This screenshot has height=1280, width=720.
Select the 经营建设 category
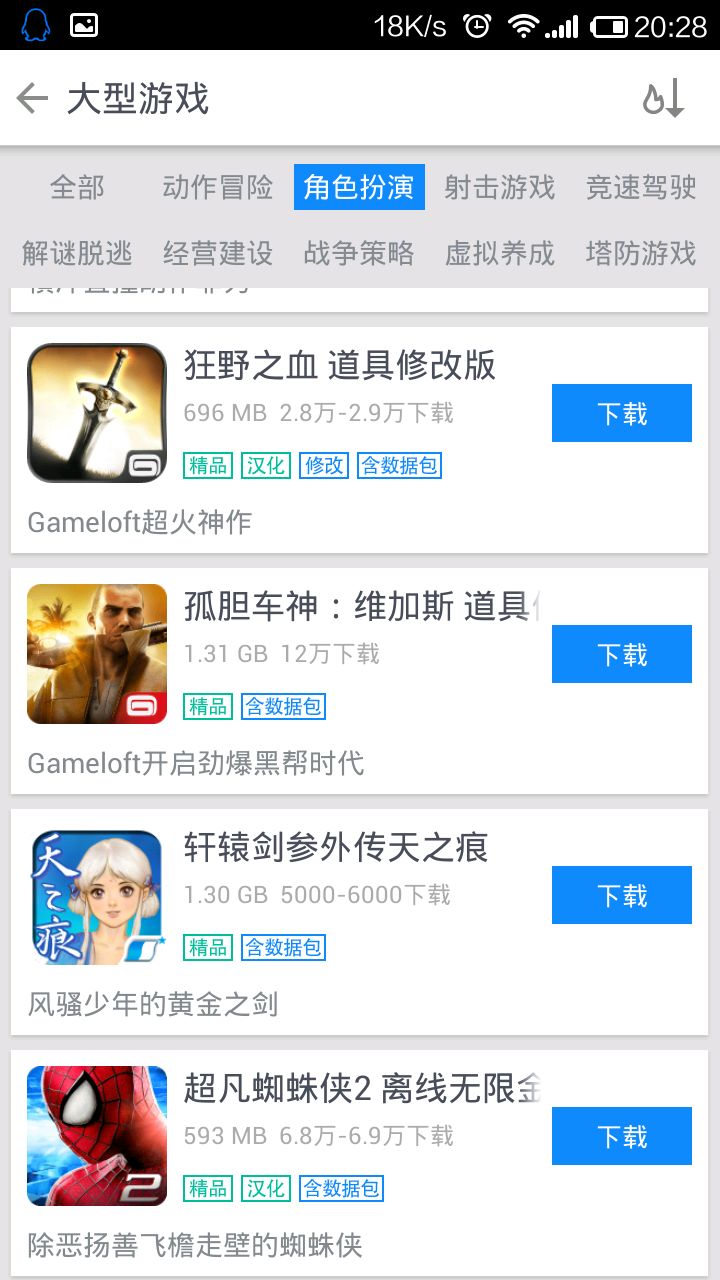click(x=217, y=253)
